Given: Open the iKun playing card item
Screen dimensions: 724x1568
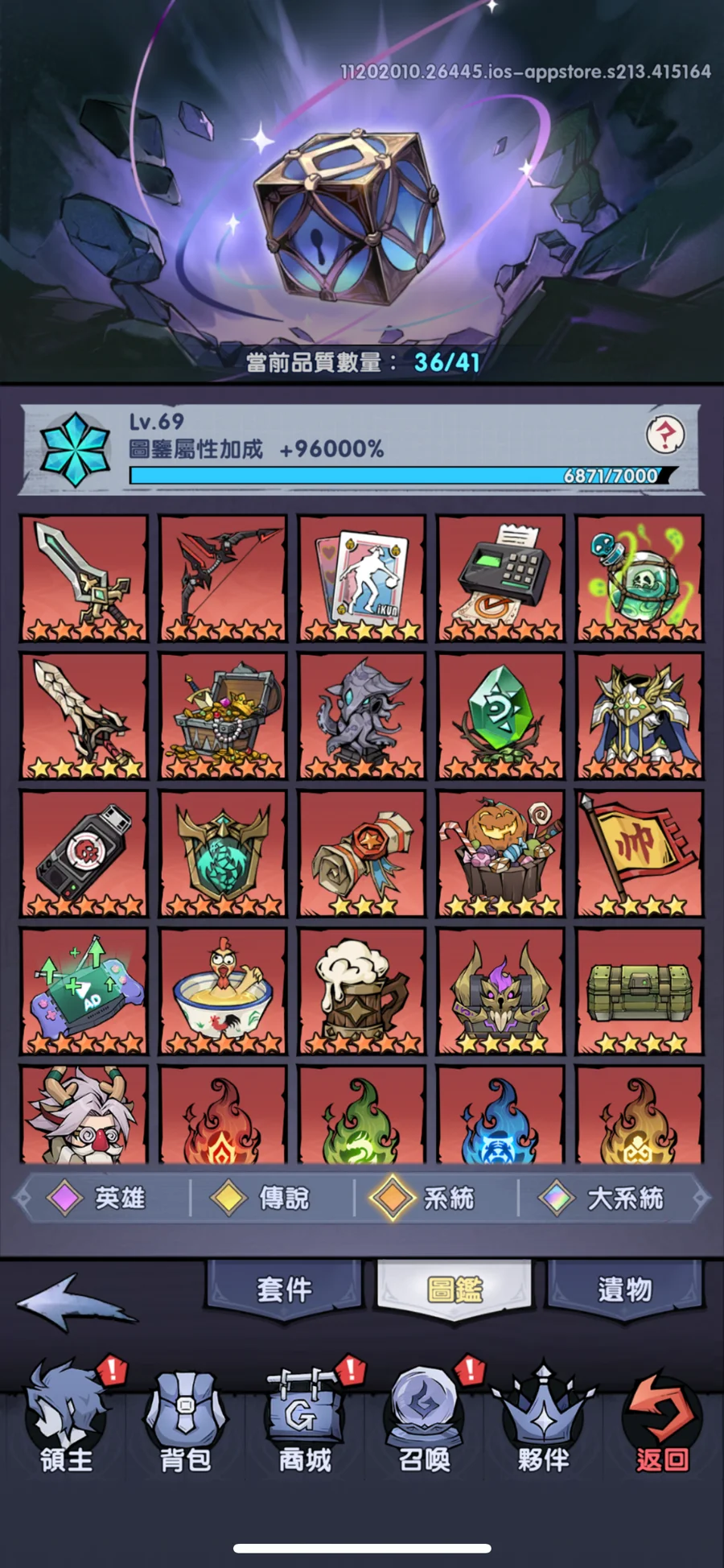Looking at the screenshot, I should (x=362, y=578).
